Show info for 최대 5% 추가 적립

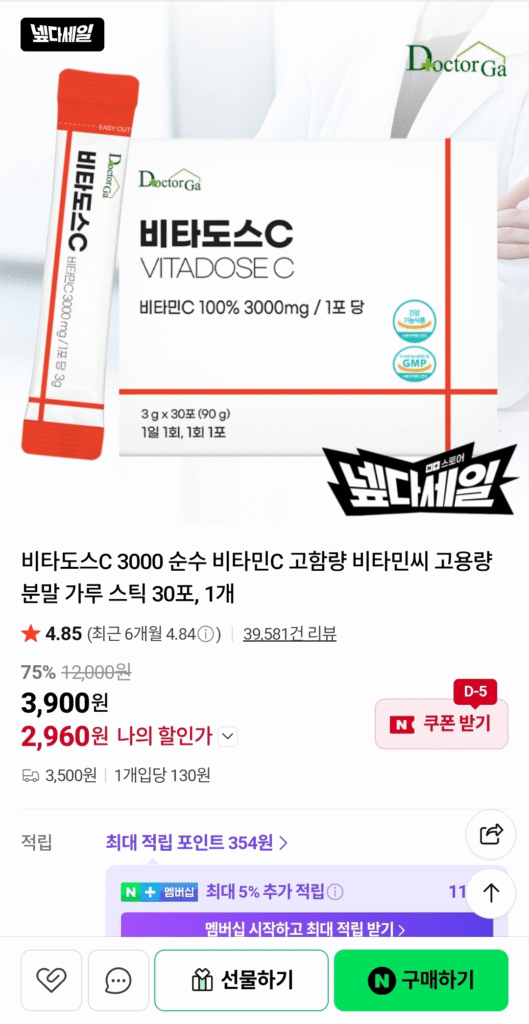tap(336, 892)
